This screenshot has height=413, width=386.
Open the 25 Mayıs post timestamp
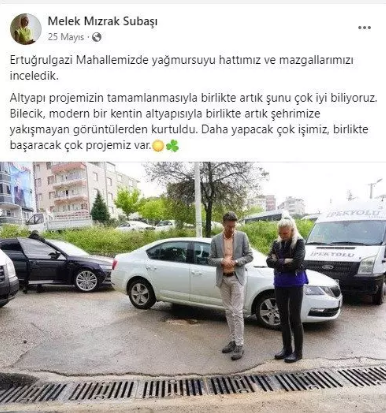[x=66, y=37]
